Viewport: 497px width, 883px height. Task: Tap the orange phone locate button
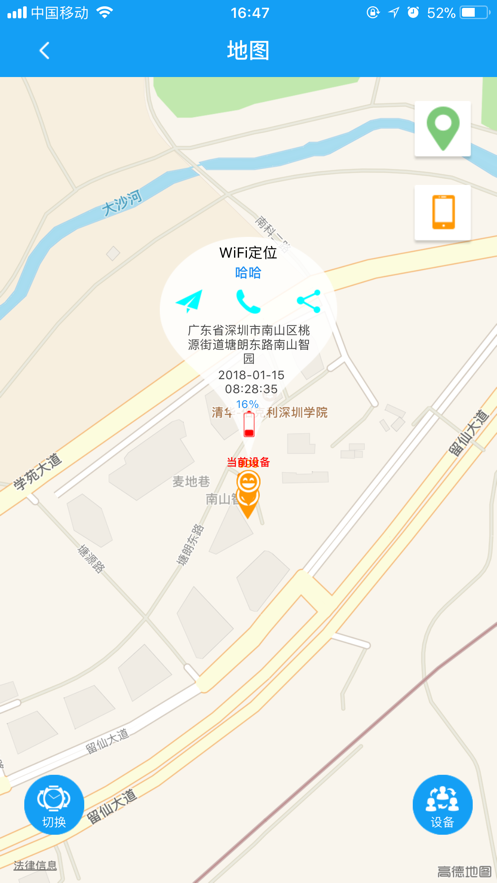(x=442, y=212)
